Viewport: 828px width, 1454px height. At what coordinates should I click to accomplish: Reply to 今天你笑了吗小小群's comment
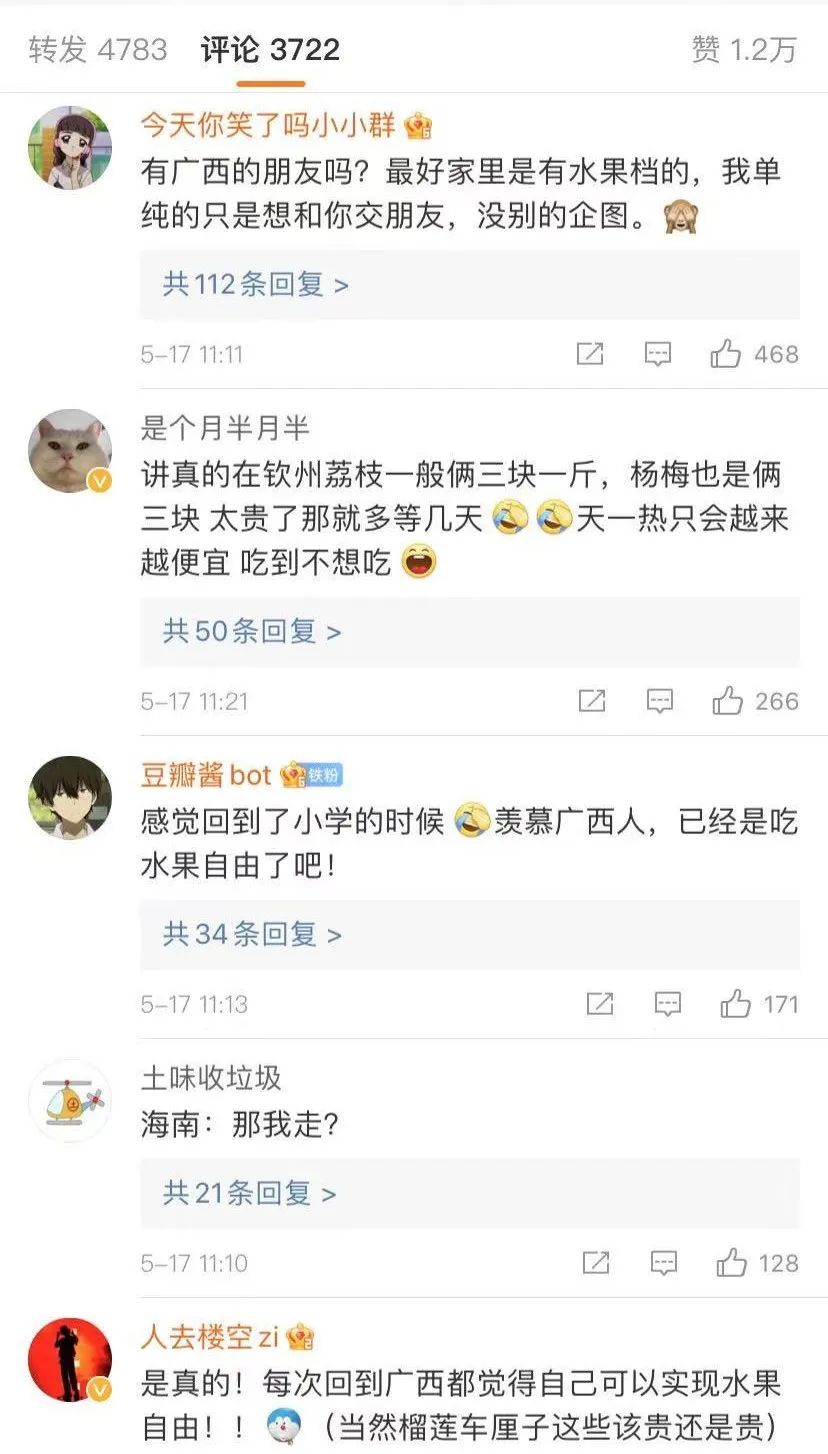[657, 354]
